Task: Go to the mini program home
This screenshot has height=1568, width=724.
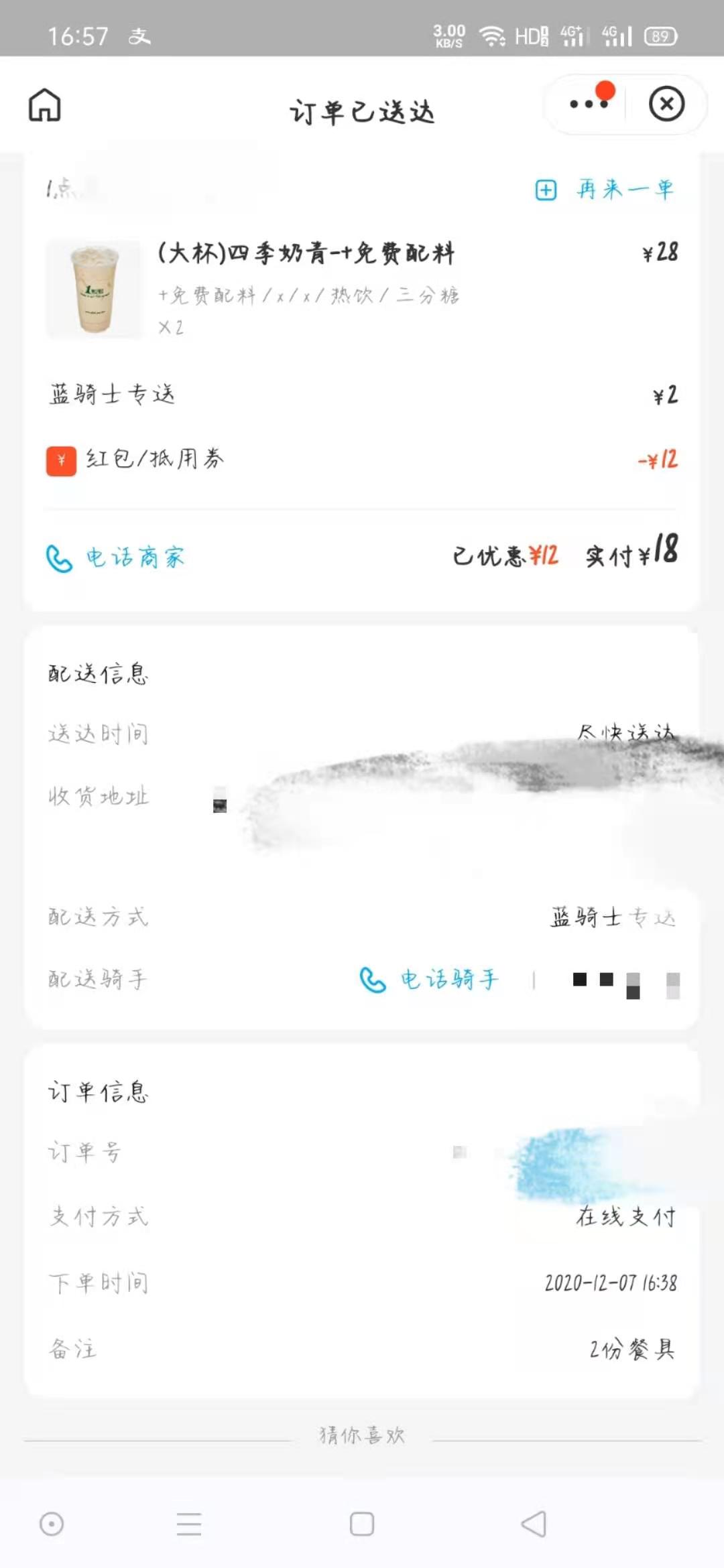Action: click(44, 105)
